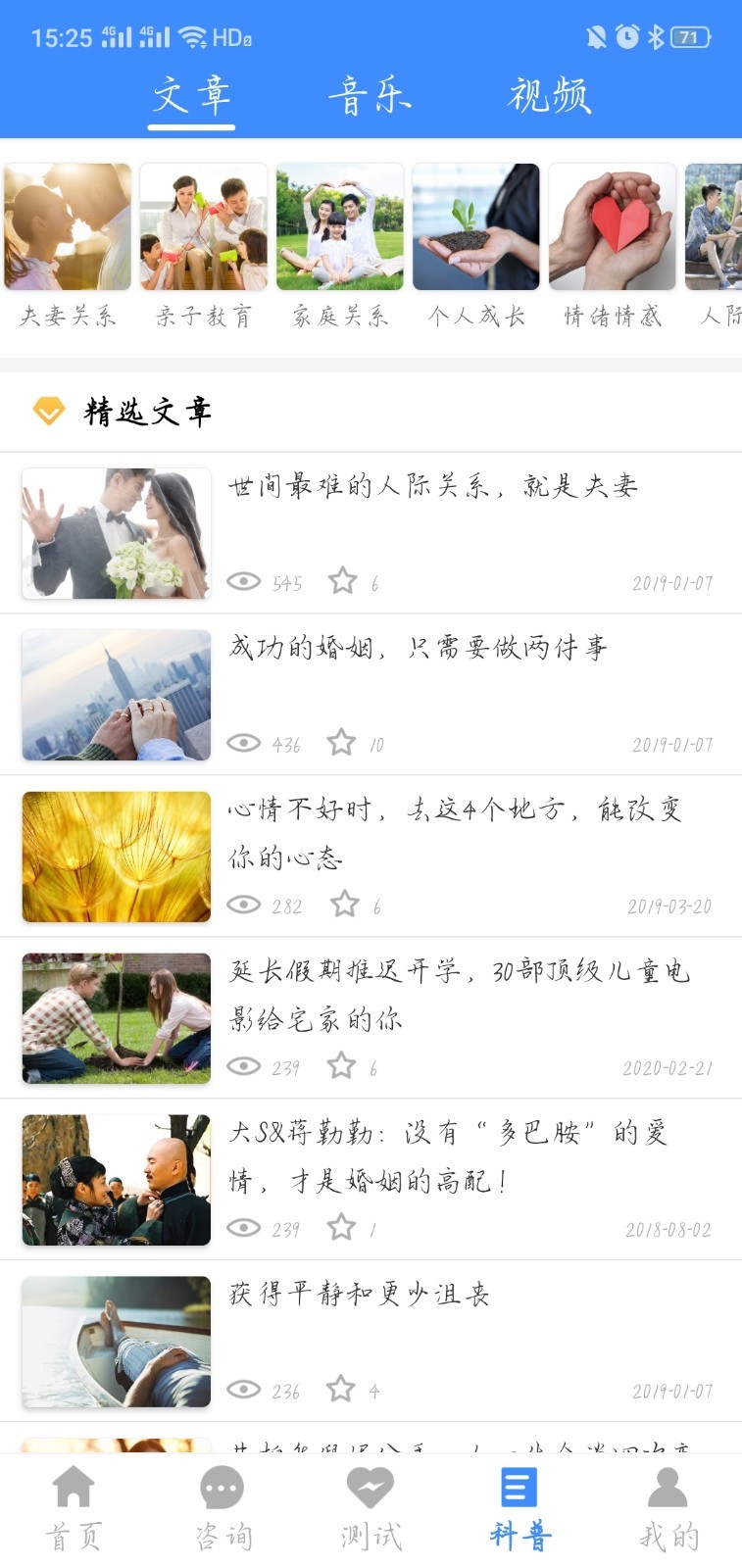Read article 获得平静和更少沮丧
This screenshot has width=742, height=1568.
(359, 1295)
